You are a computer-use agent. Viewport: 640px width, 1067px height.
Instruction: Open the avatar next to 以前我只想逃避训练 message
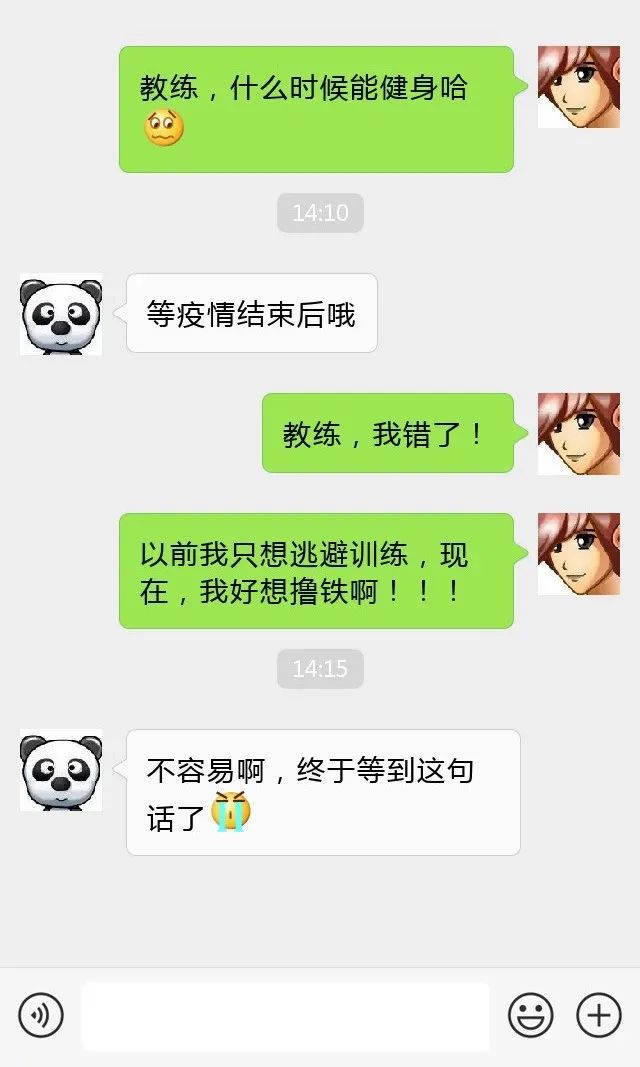pos(578,554)
